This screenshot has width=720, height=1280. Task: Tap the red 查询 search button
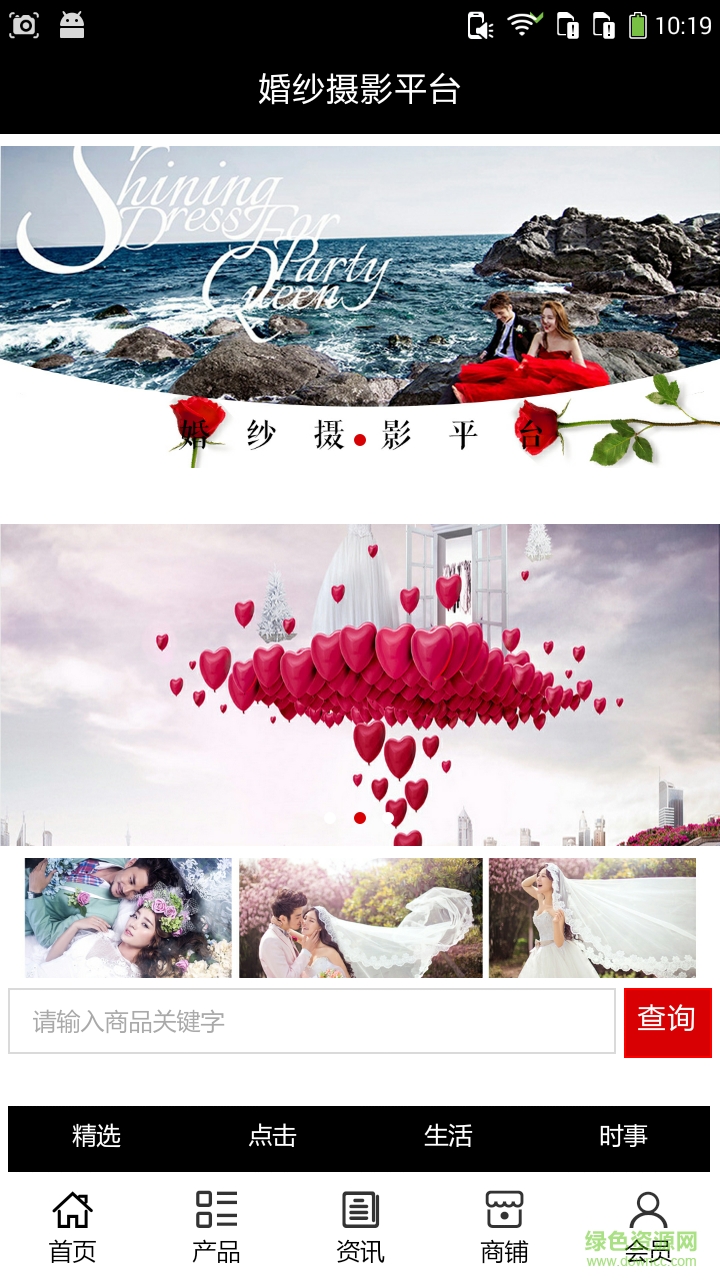[x=667, y=1021]
